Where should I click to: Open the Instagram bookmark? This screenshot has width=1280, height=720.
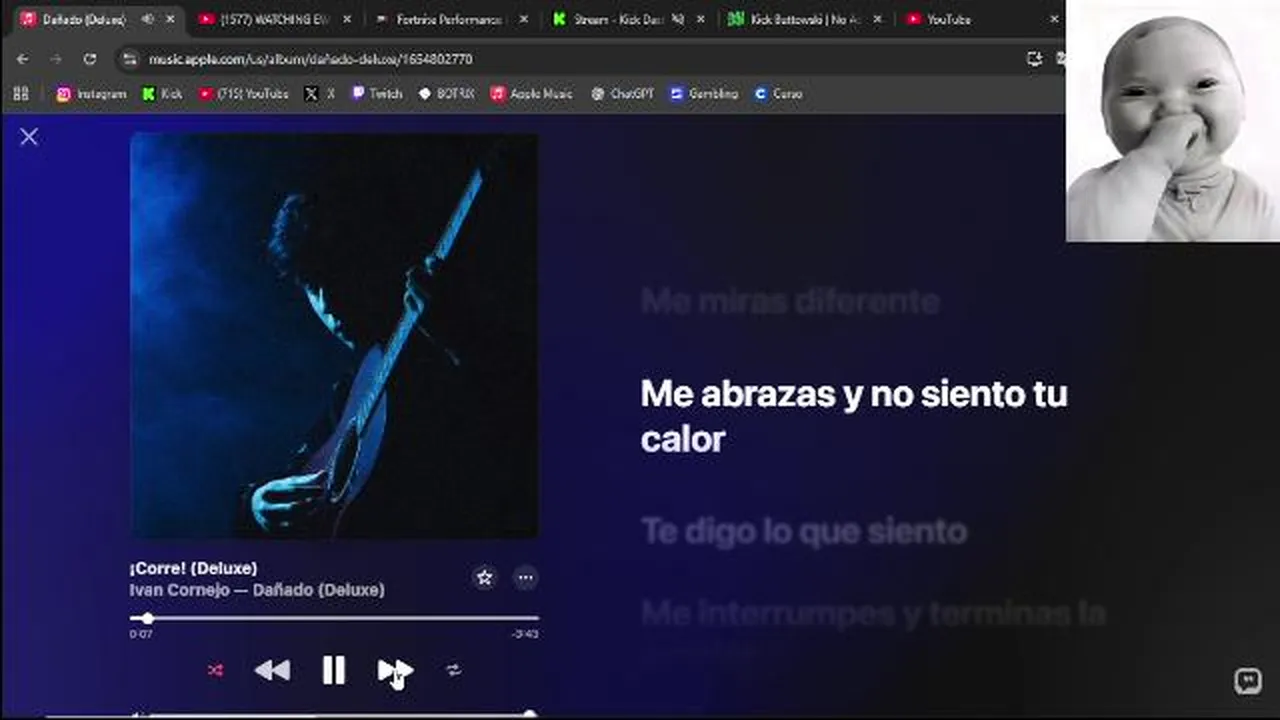91,93
